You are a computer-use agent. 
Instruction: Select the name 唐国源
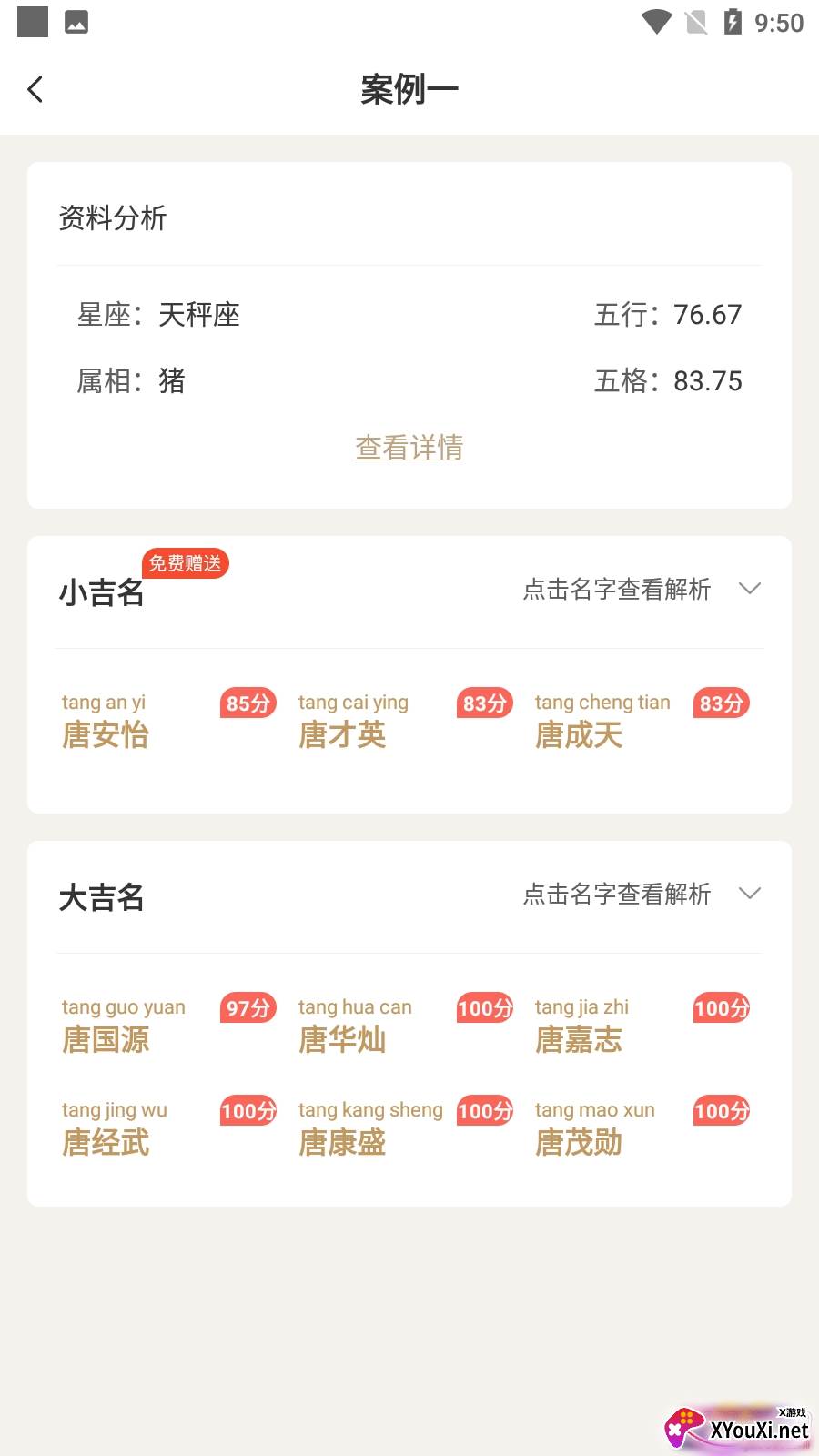pyautogui.click(x=106, y=1039)
